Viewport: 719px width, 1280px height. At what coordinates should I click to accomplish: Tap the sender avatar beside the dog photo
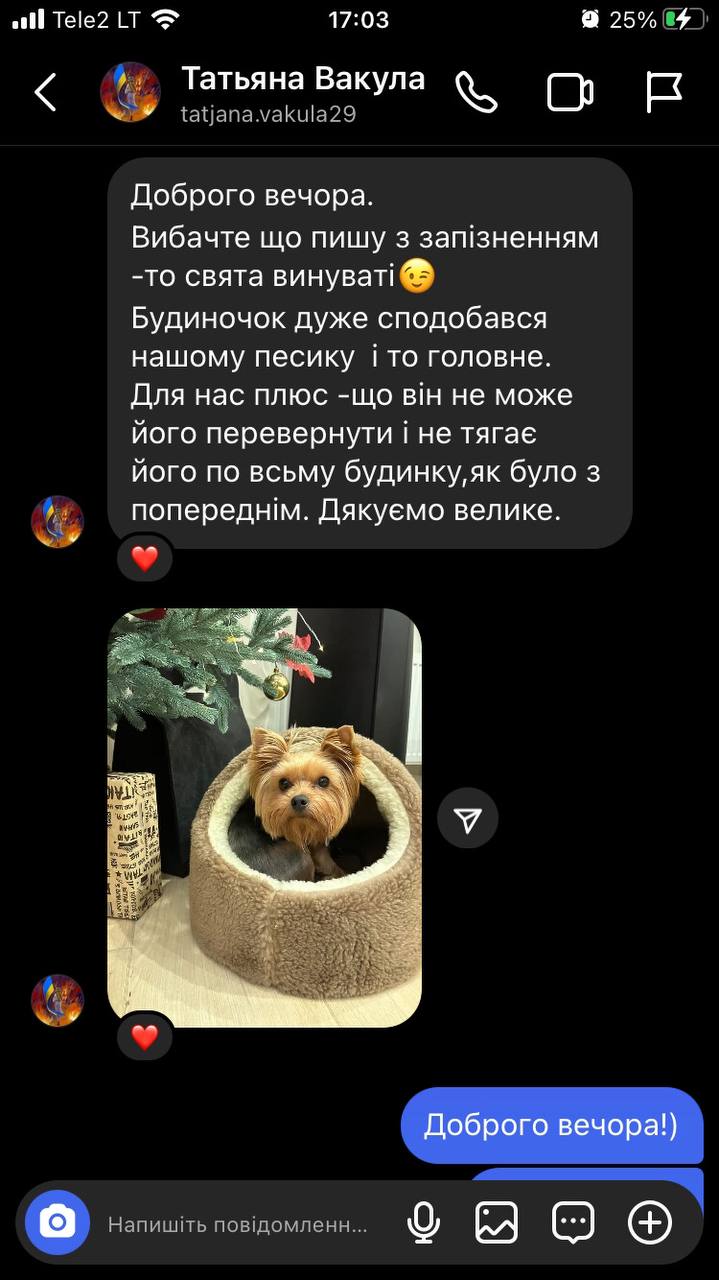point(57,1000)
